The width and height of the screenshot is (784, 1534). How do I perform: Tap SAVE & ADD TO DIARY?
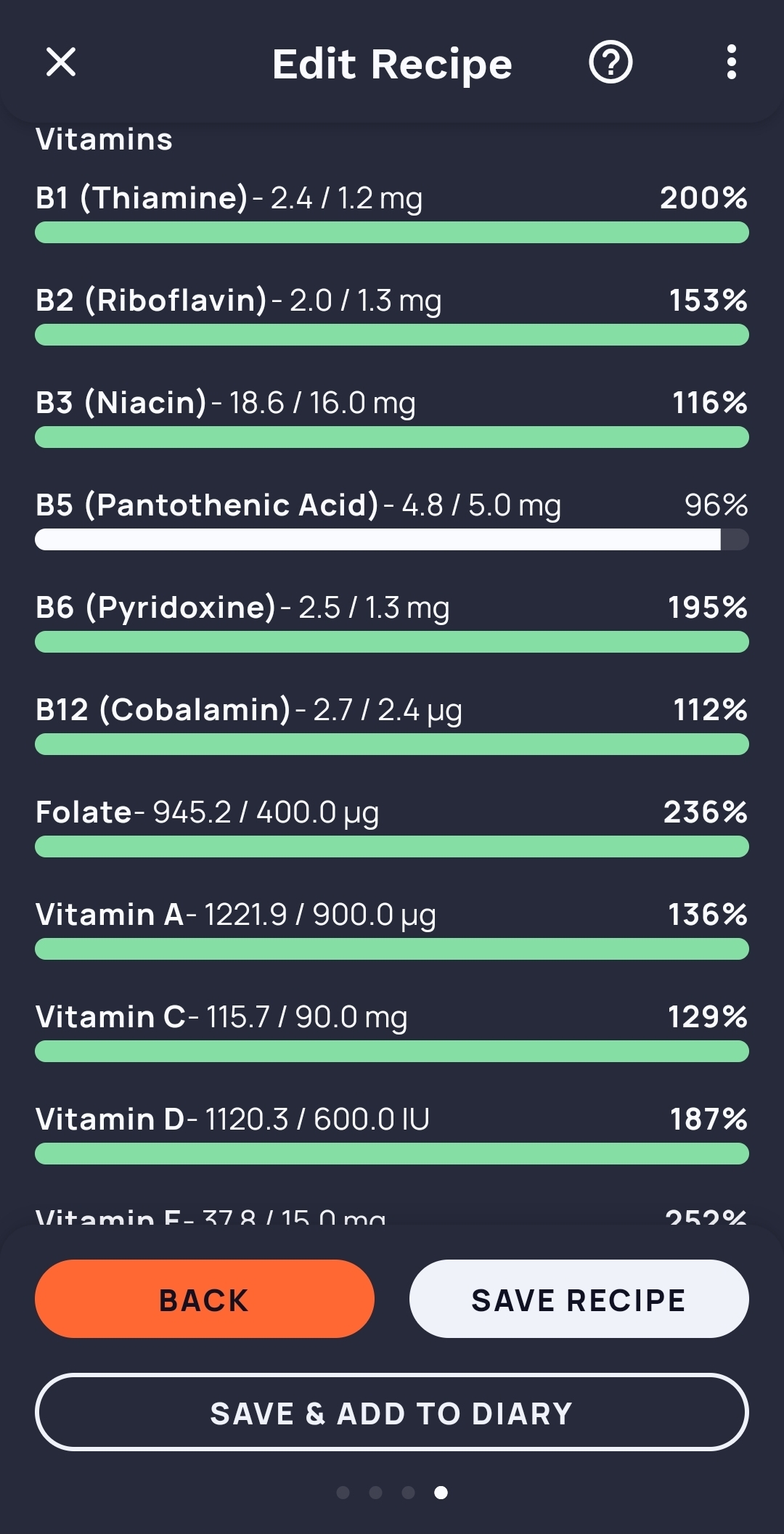click(x=392, y=1412)
